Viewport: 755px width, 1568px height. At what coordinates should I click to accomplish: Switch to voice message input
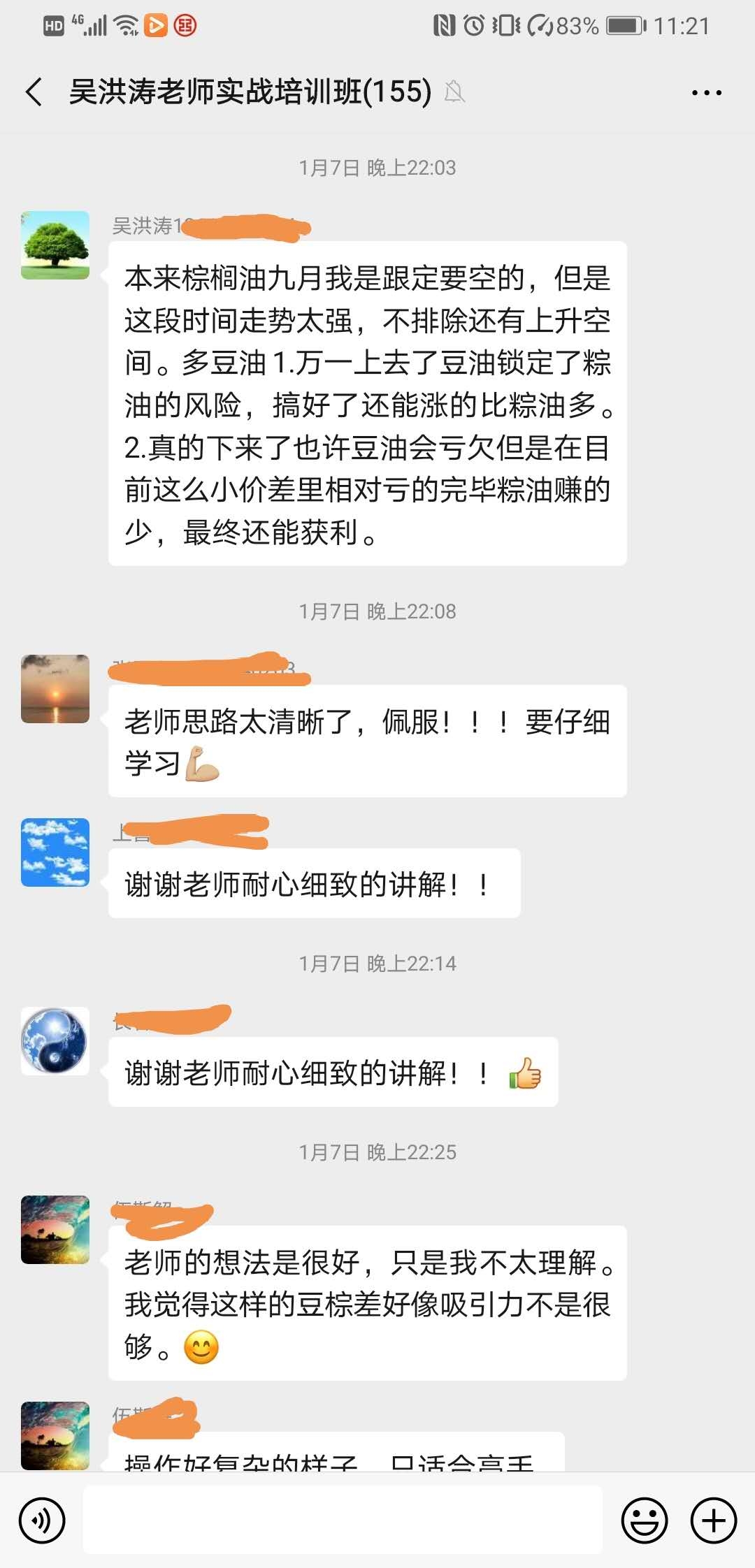click(x=42, y=1520)
